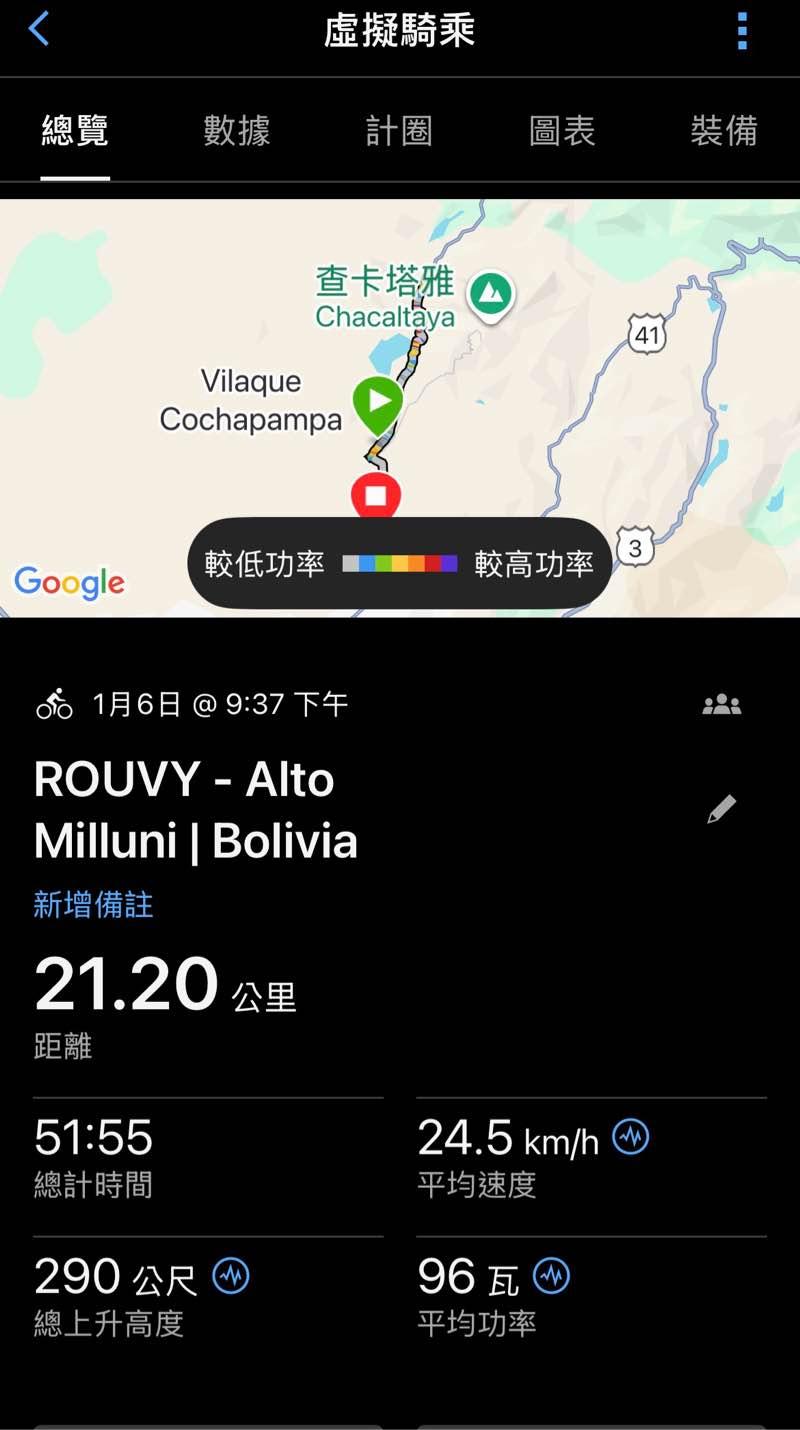This screenshot has height=1430, width=800.
Task: Switch to the 計圈 tab
Action: pos(399,131)
